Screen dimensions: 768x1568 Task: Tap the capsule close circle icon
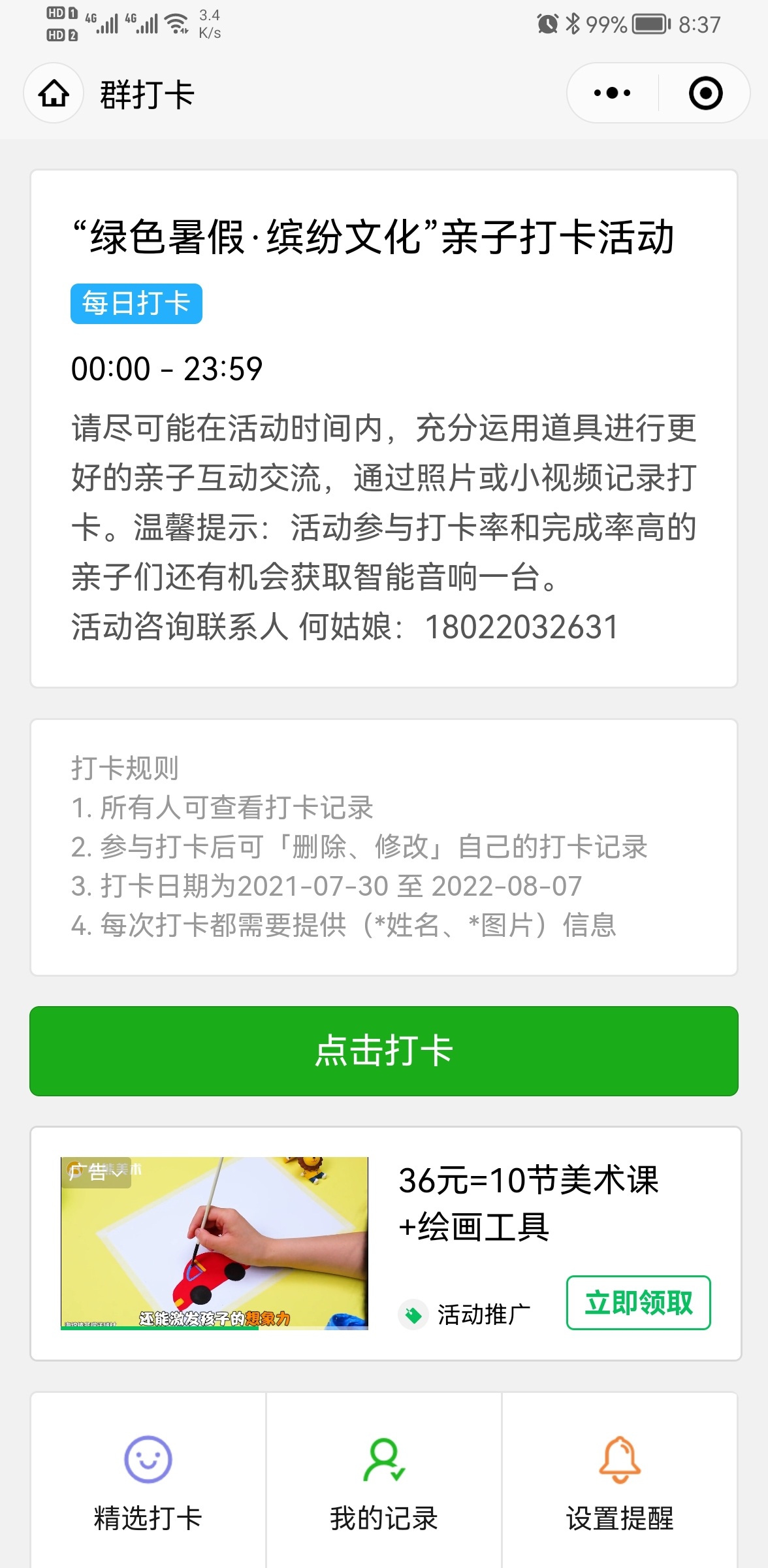coord(706,93)
